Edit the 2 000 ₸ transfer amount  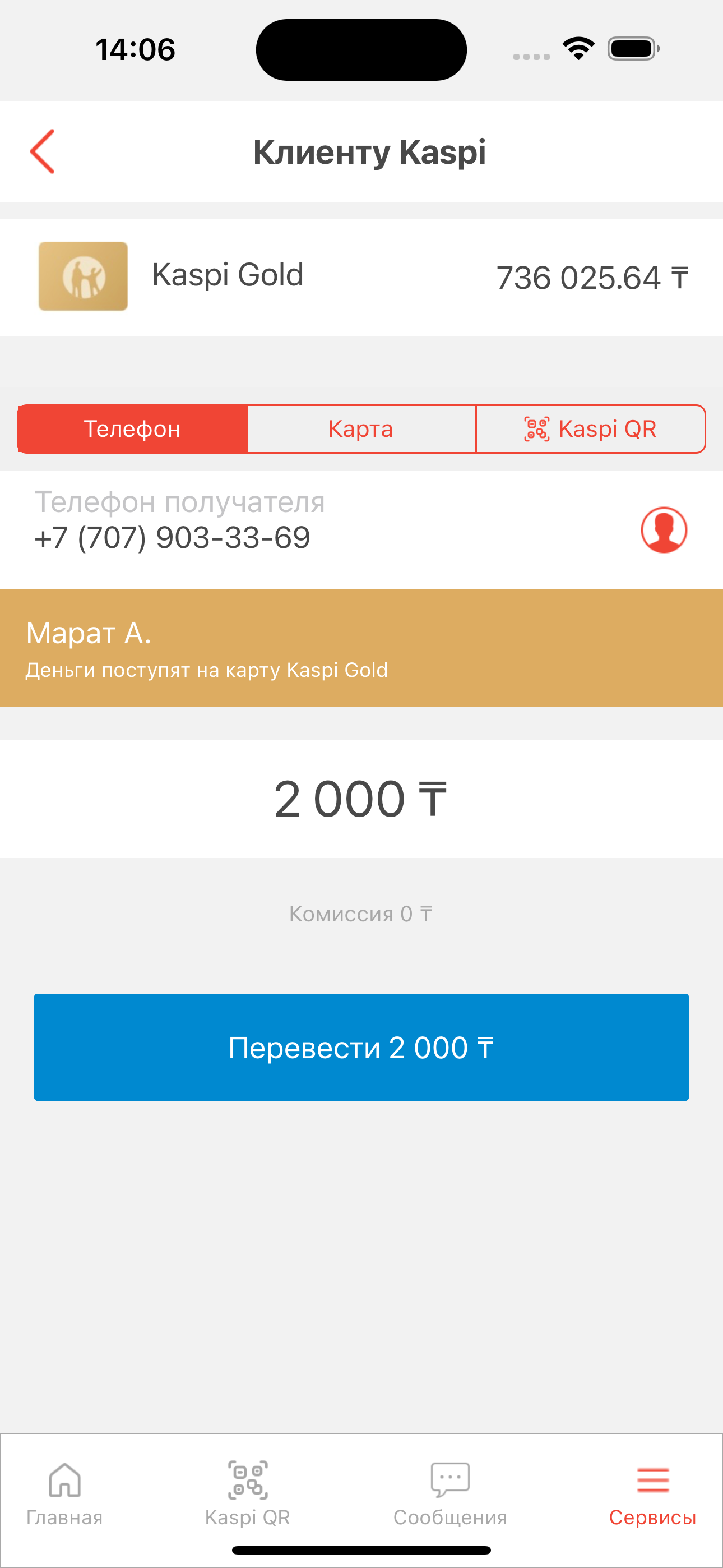pyautogui.click(x=360, y=799)
